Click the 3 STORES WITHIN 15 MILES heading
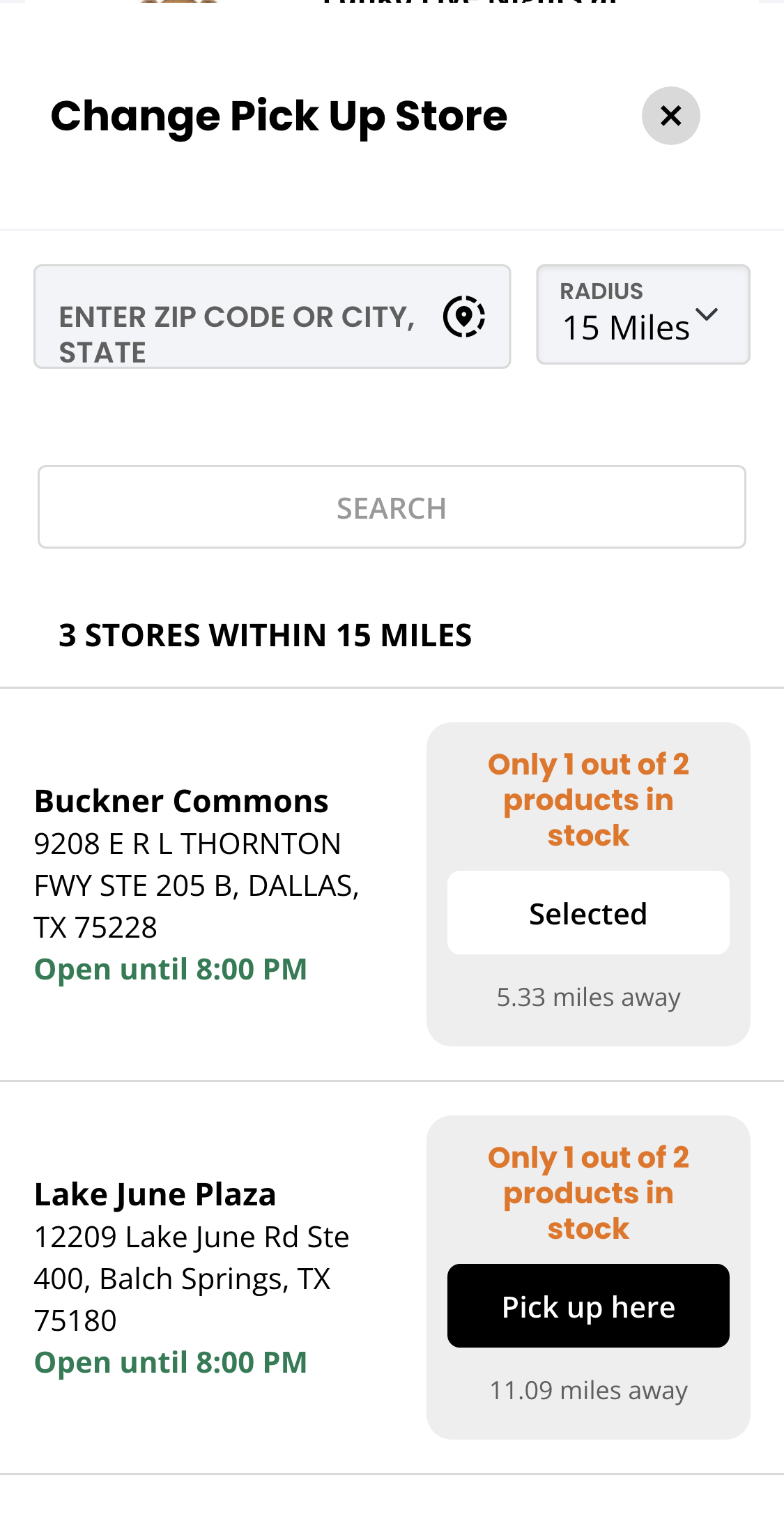The height and width of the screenshot is (1540, 784). [265, 634]
